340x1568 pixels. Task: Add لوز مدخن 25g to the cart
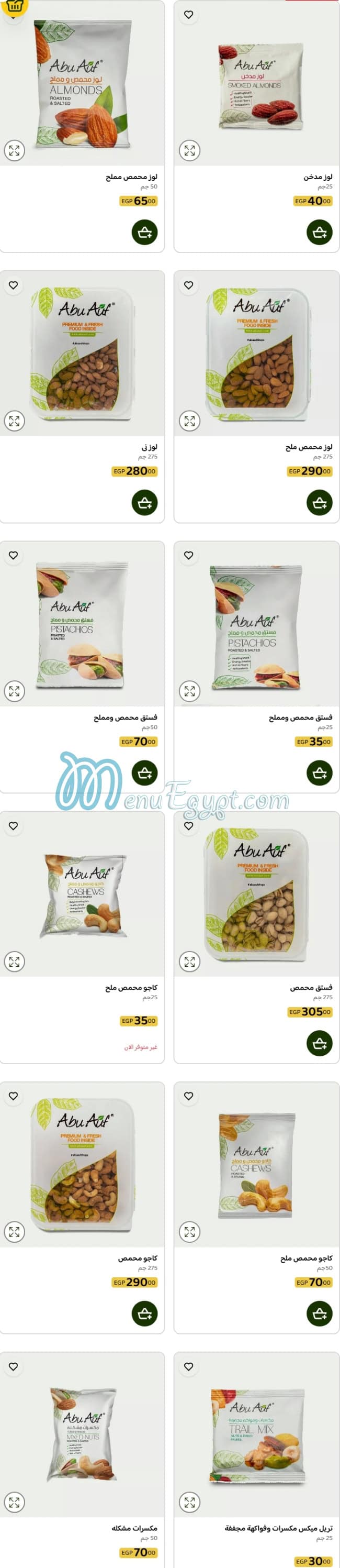click(319, 232)
